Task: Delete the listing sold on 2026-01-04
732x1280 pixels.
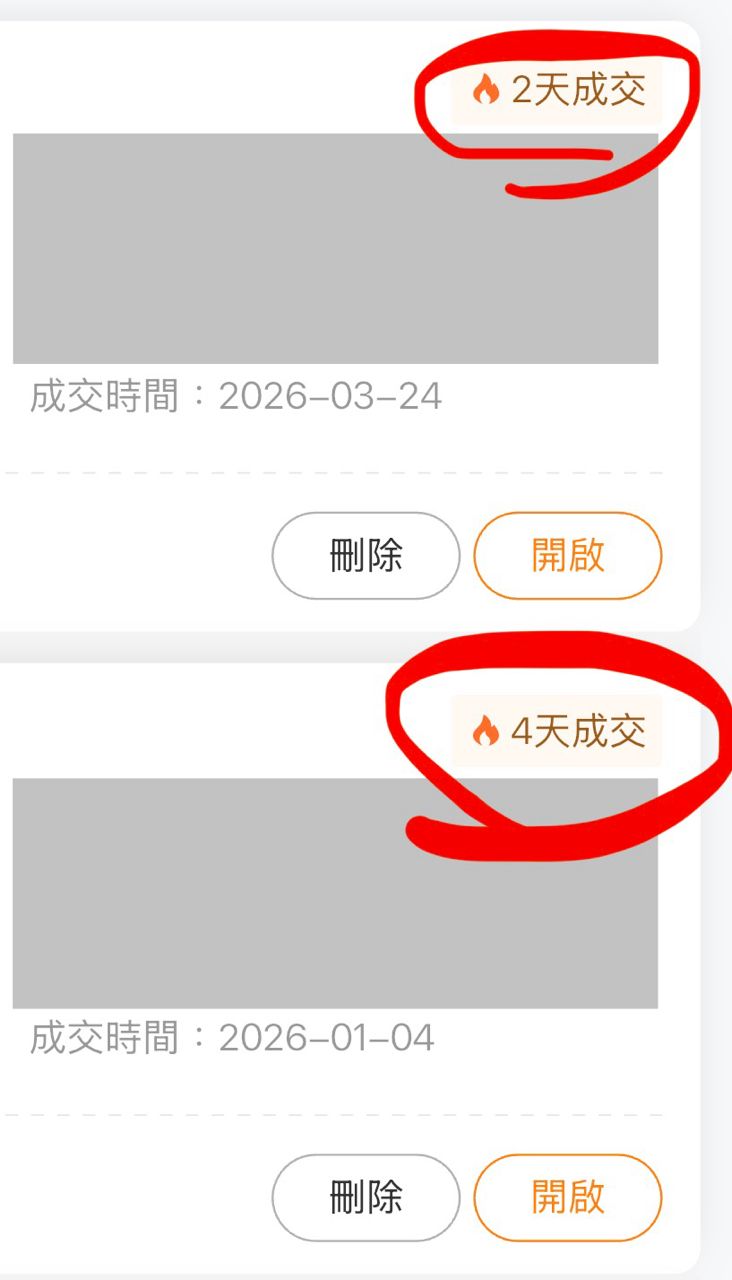Action: point(366,1197)
